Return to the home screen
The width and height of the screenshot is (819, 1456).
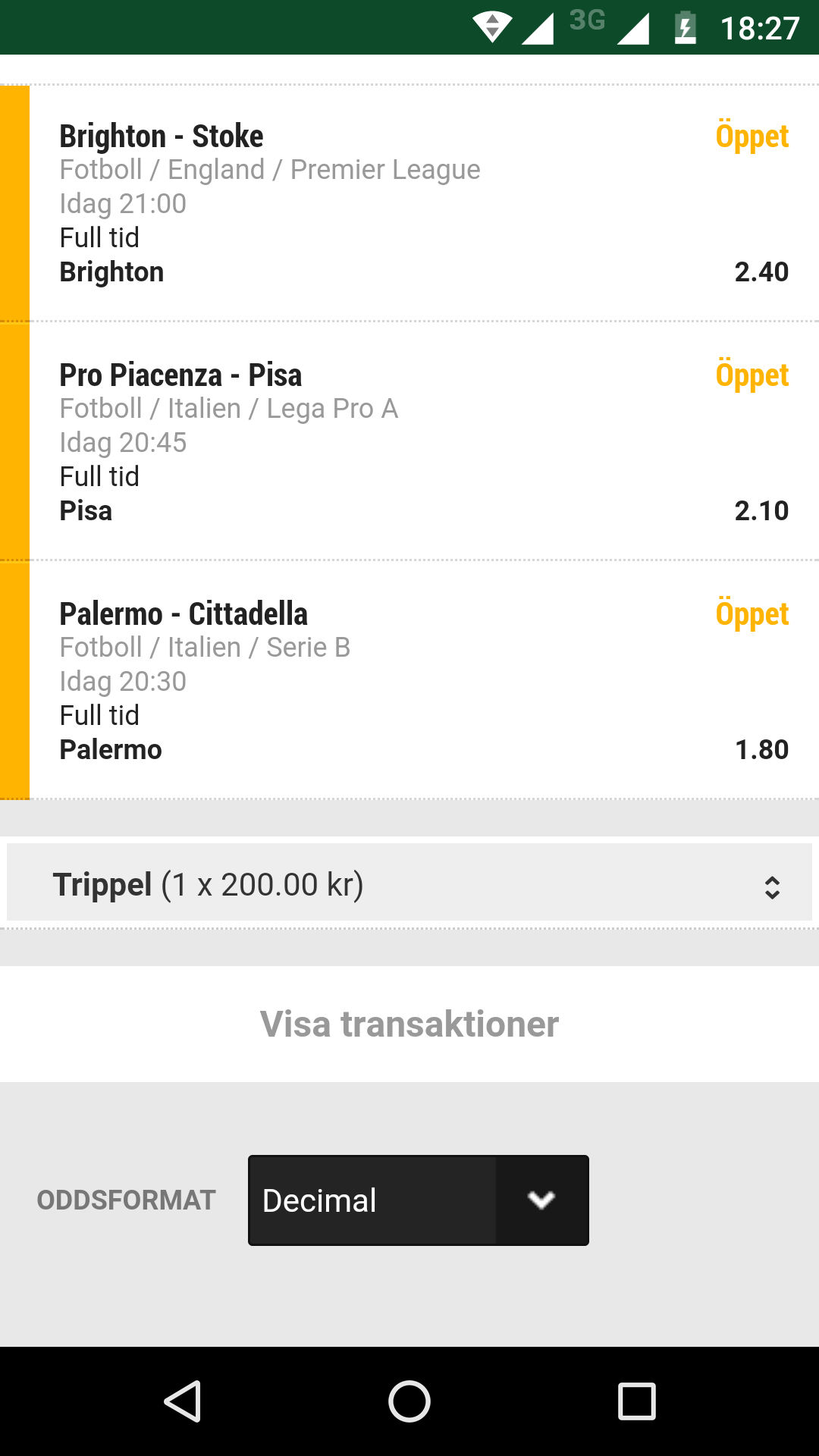click(409, 1401)
